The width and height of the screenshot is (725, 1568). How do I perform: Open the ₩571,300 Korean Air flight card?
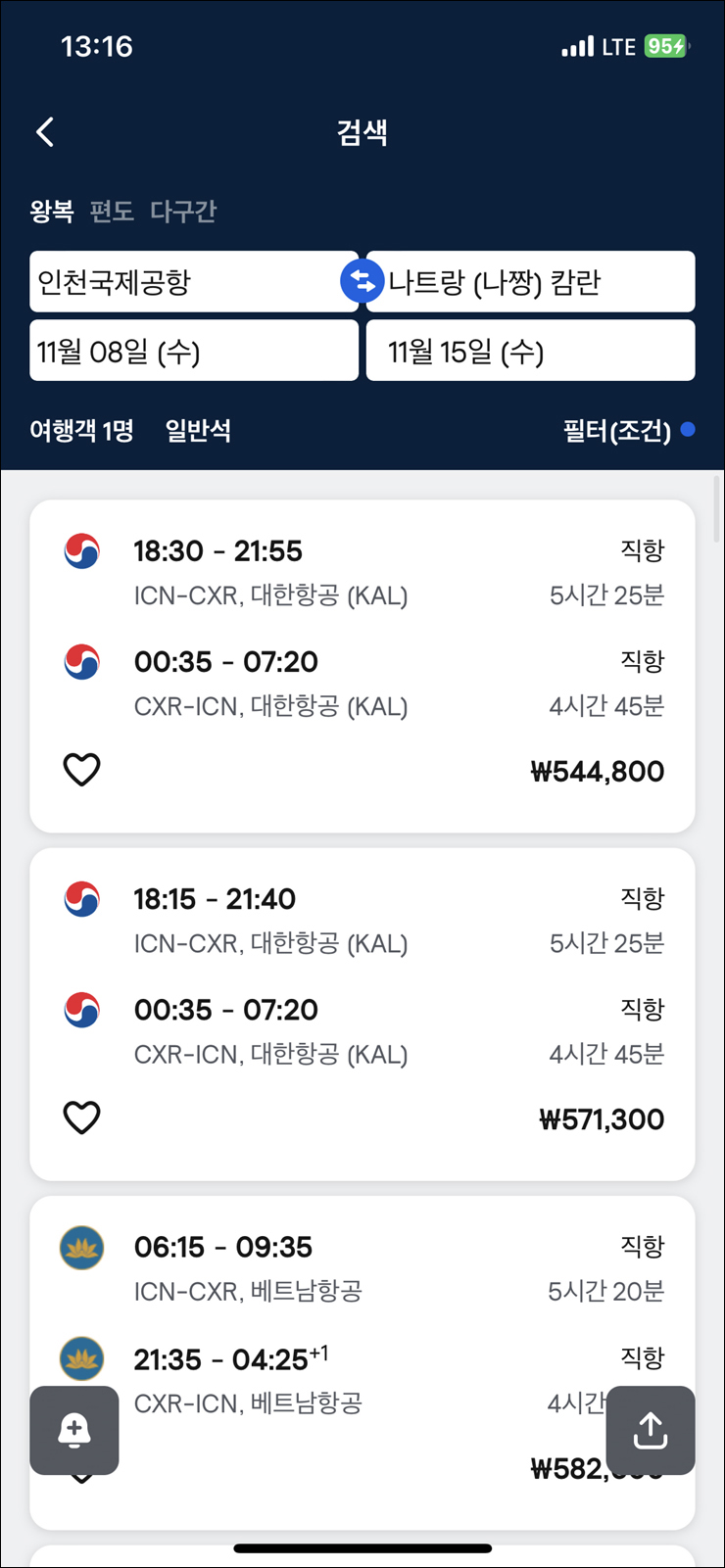pos(362,1014)
